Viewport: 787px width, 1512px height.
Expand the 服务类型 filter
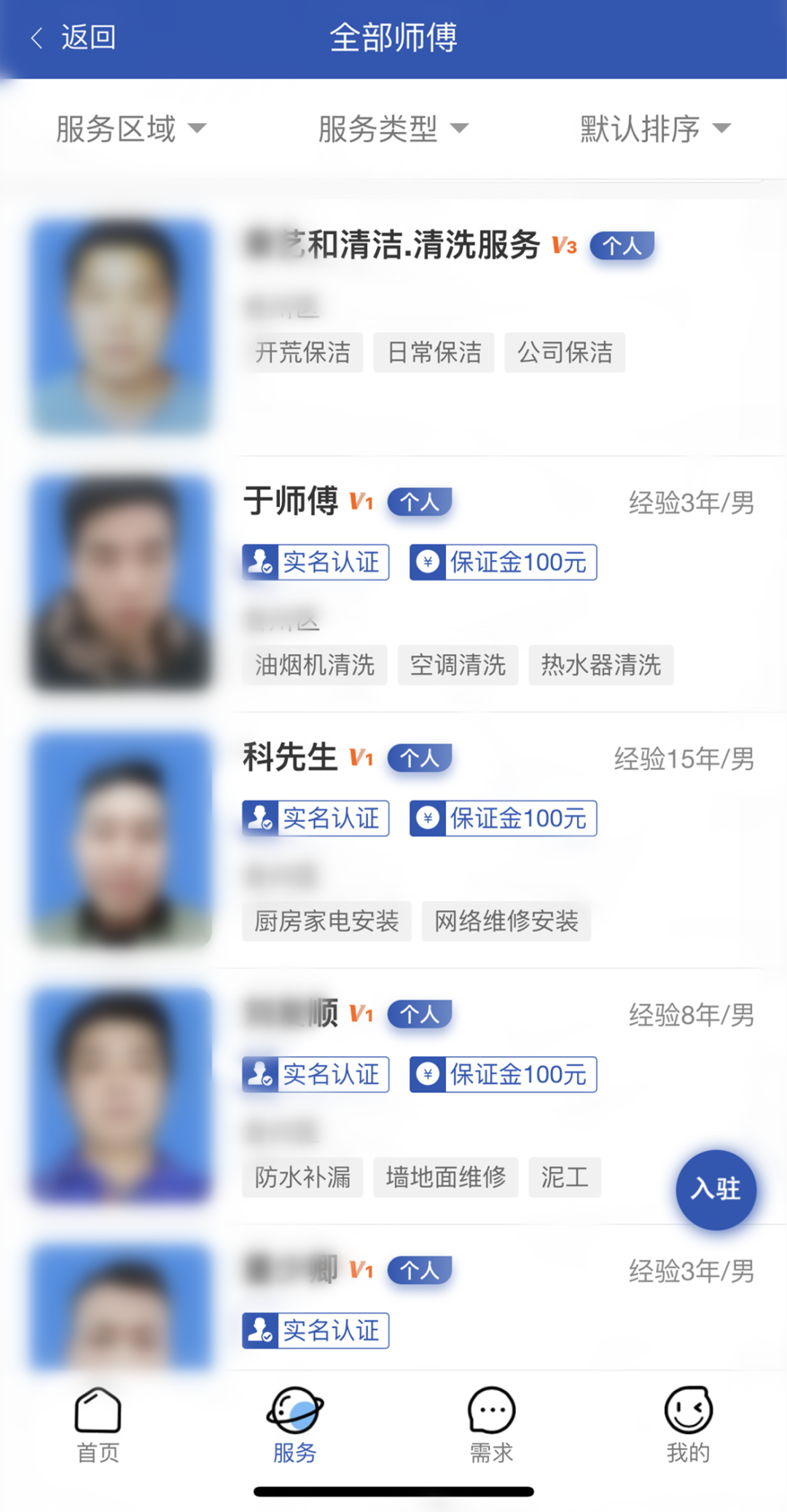coord(393,129)
